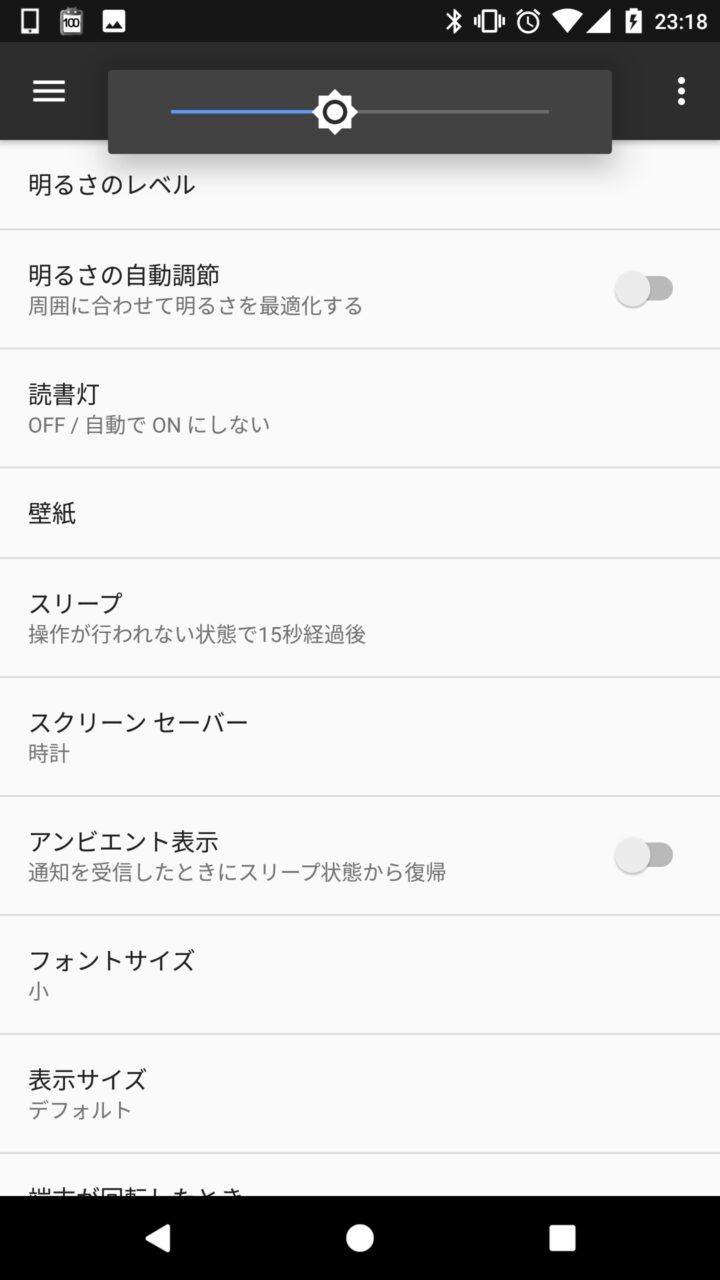This screenshot has height=1280, width=720.
Task: Change the スリープ timeout
Action: pyautogui.click(x=197, y=617)
